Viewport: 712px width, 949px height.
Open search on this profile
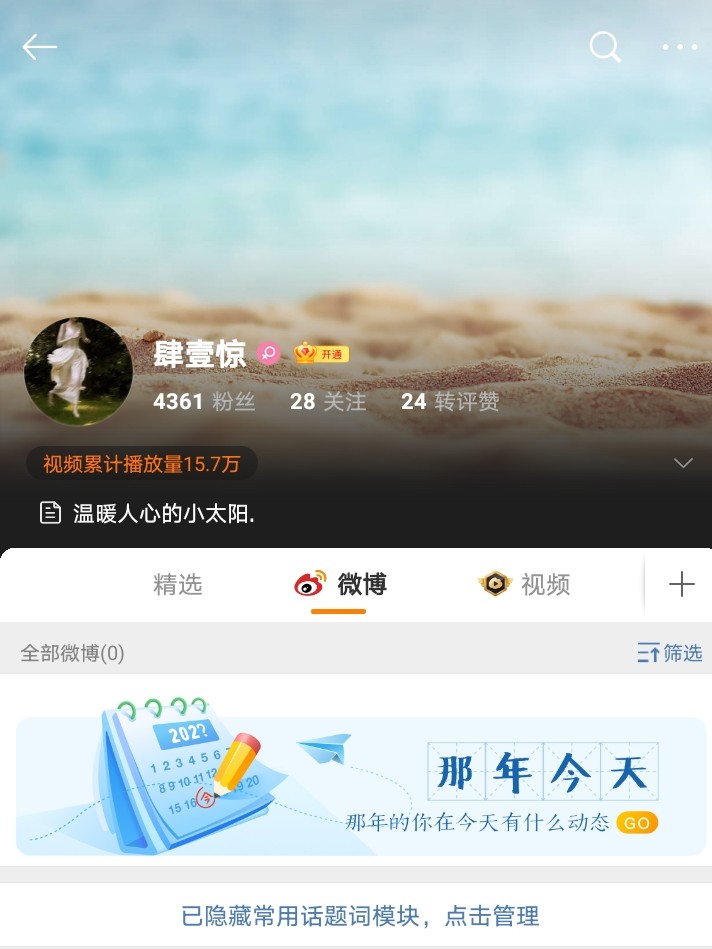(x=605, y=46)
